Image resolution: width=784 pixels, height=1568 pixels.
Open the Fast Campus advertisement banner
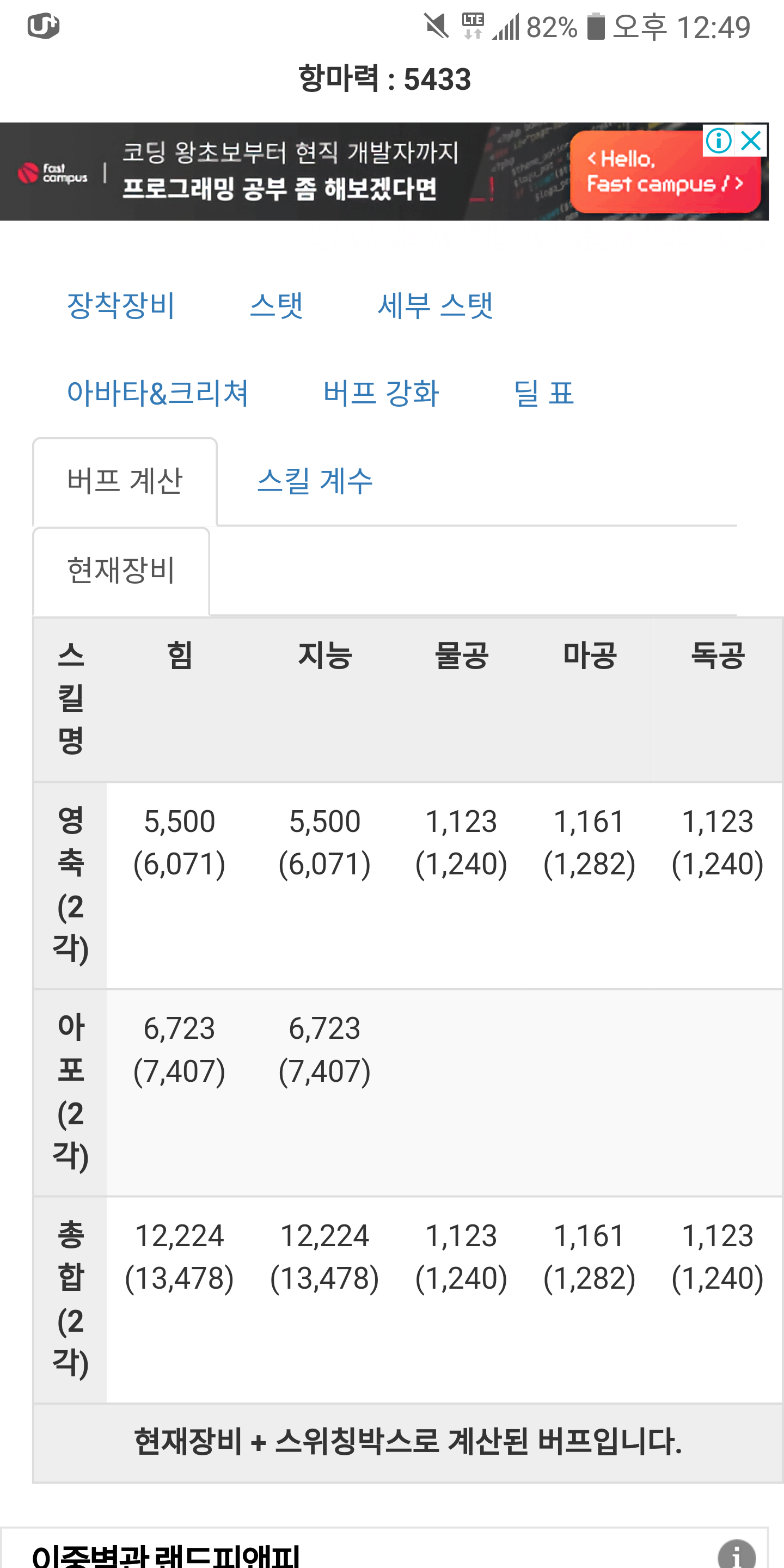[x=384, y=171]
